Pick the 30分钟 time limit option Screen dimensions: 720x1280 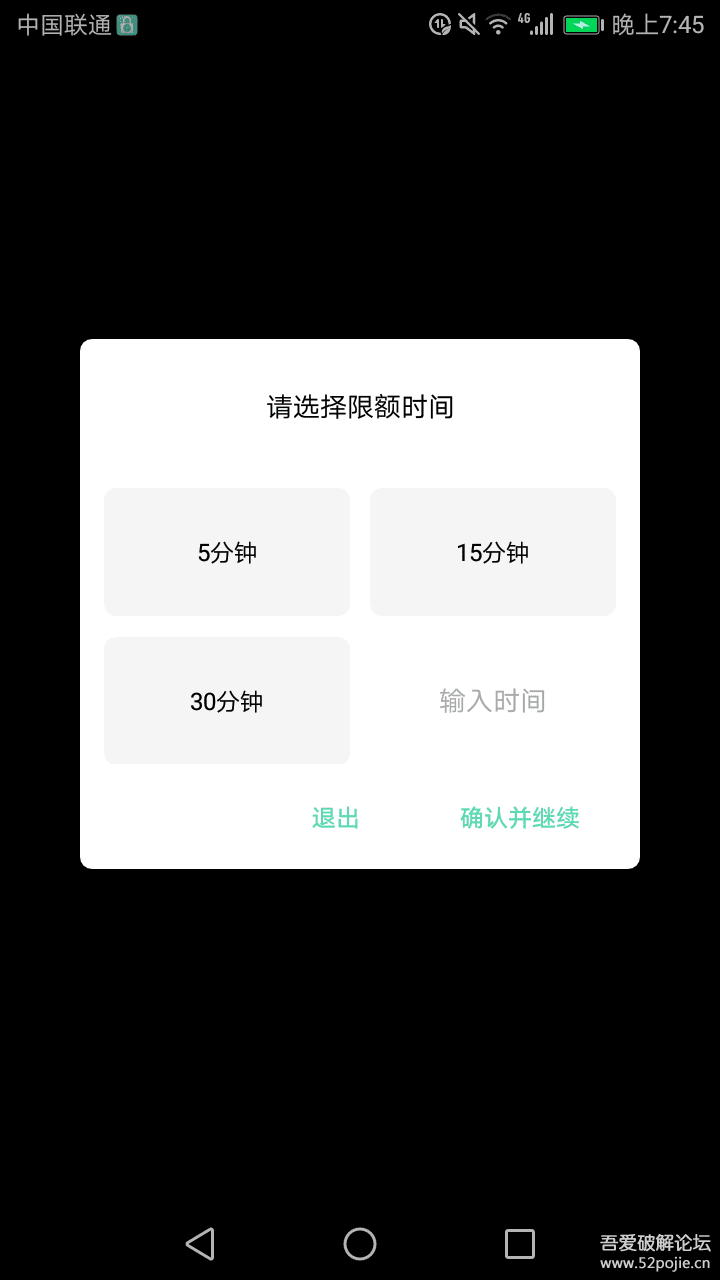227,701
